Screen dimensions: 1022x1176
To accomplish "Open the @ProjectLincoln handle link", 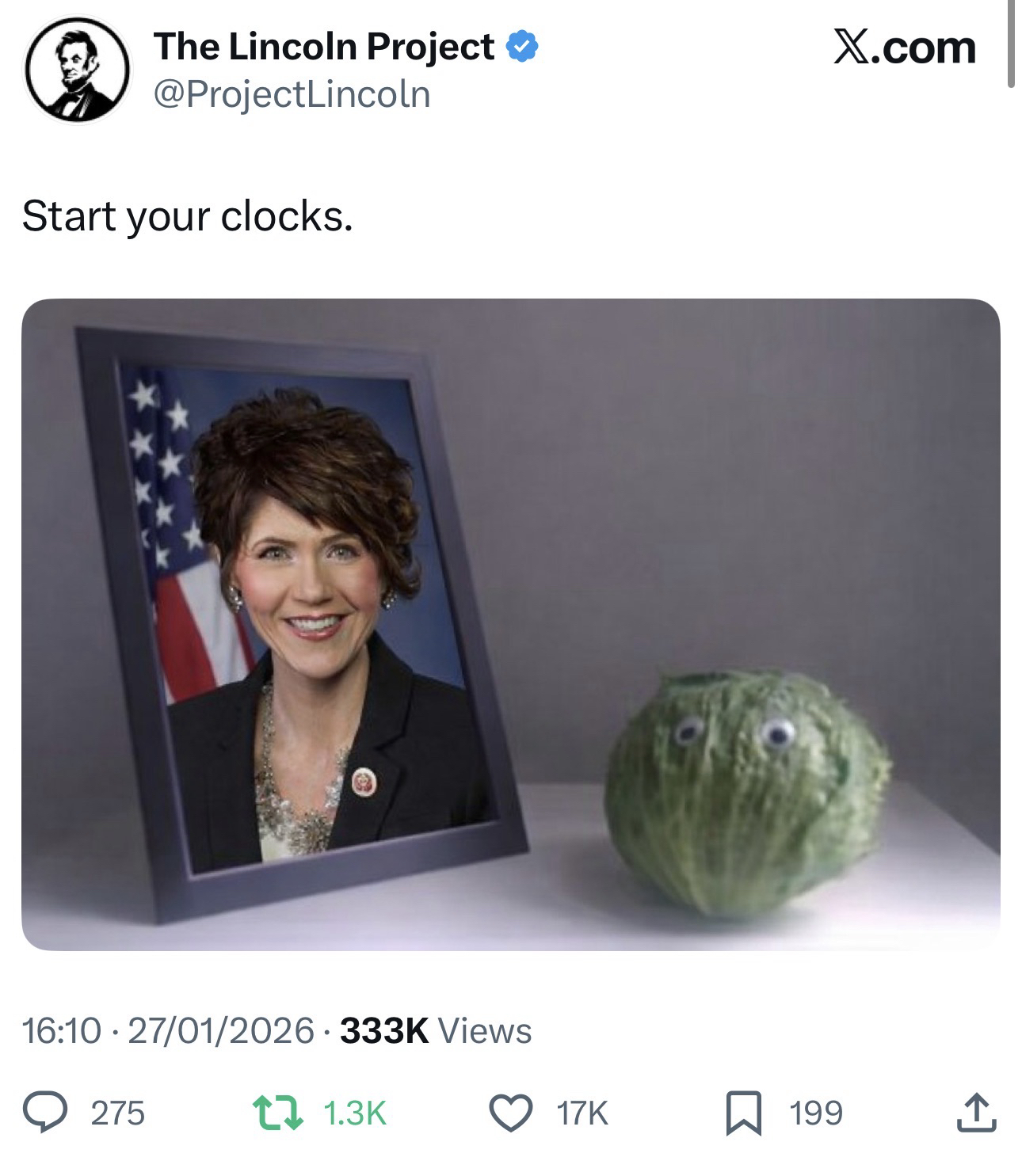I will click(x=292, y=95).
